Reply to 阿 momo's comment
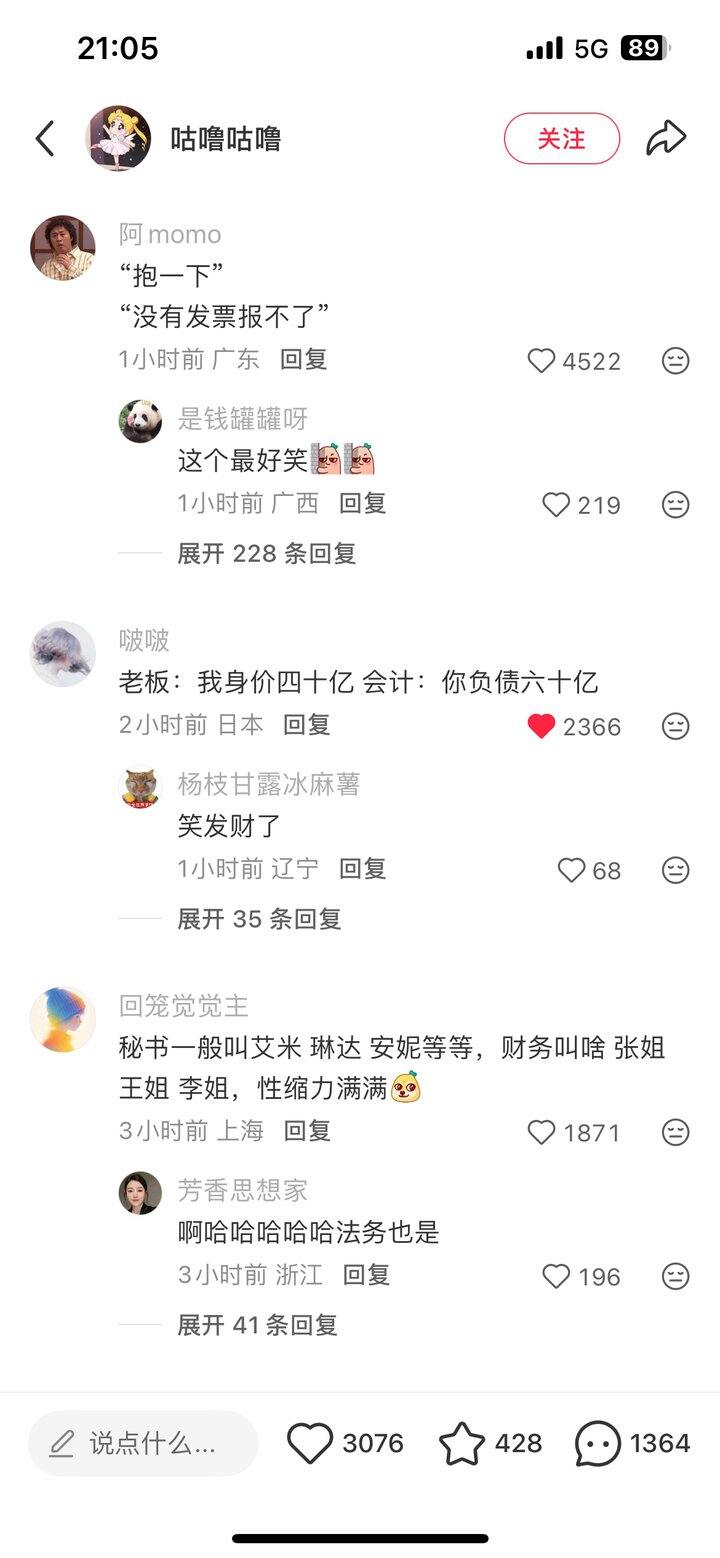 coord(304,359)
